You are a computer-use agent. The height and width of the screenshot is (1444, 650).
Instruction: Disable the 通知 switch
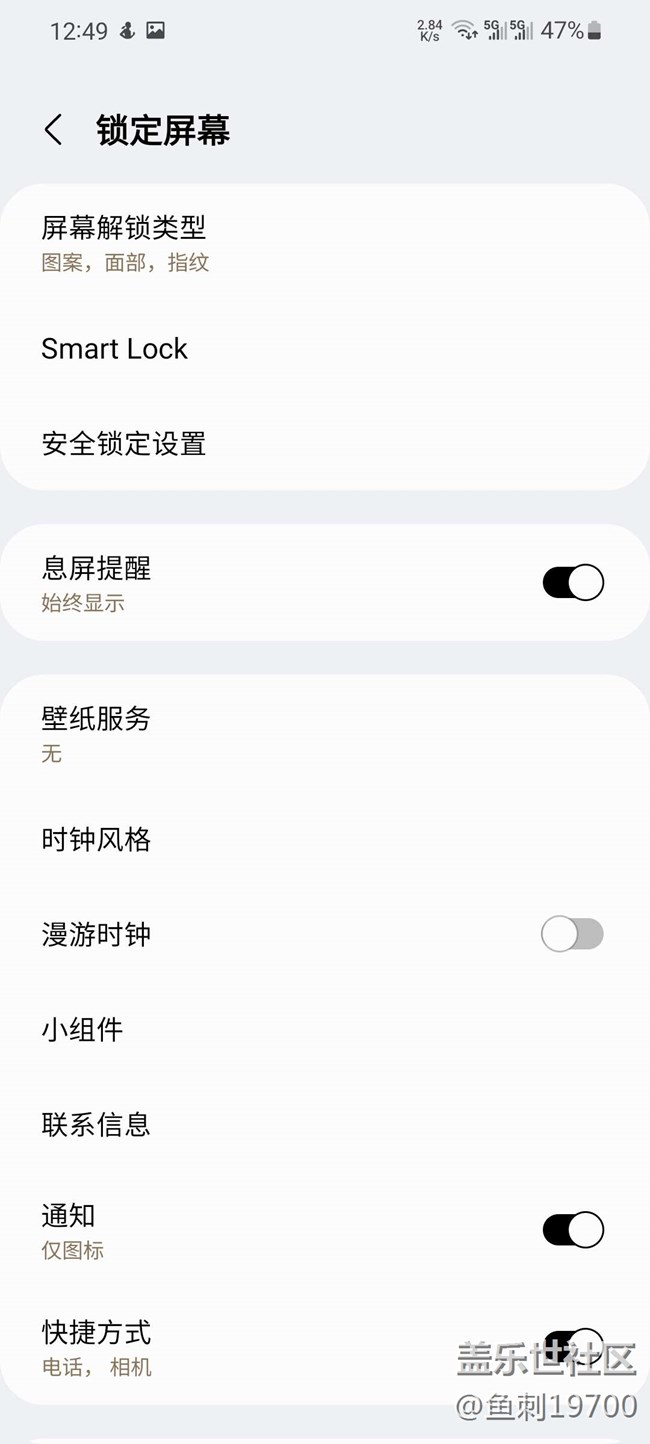pos(573,1229)
